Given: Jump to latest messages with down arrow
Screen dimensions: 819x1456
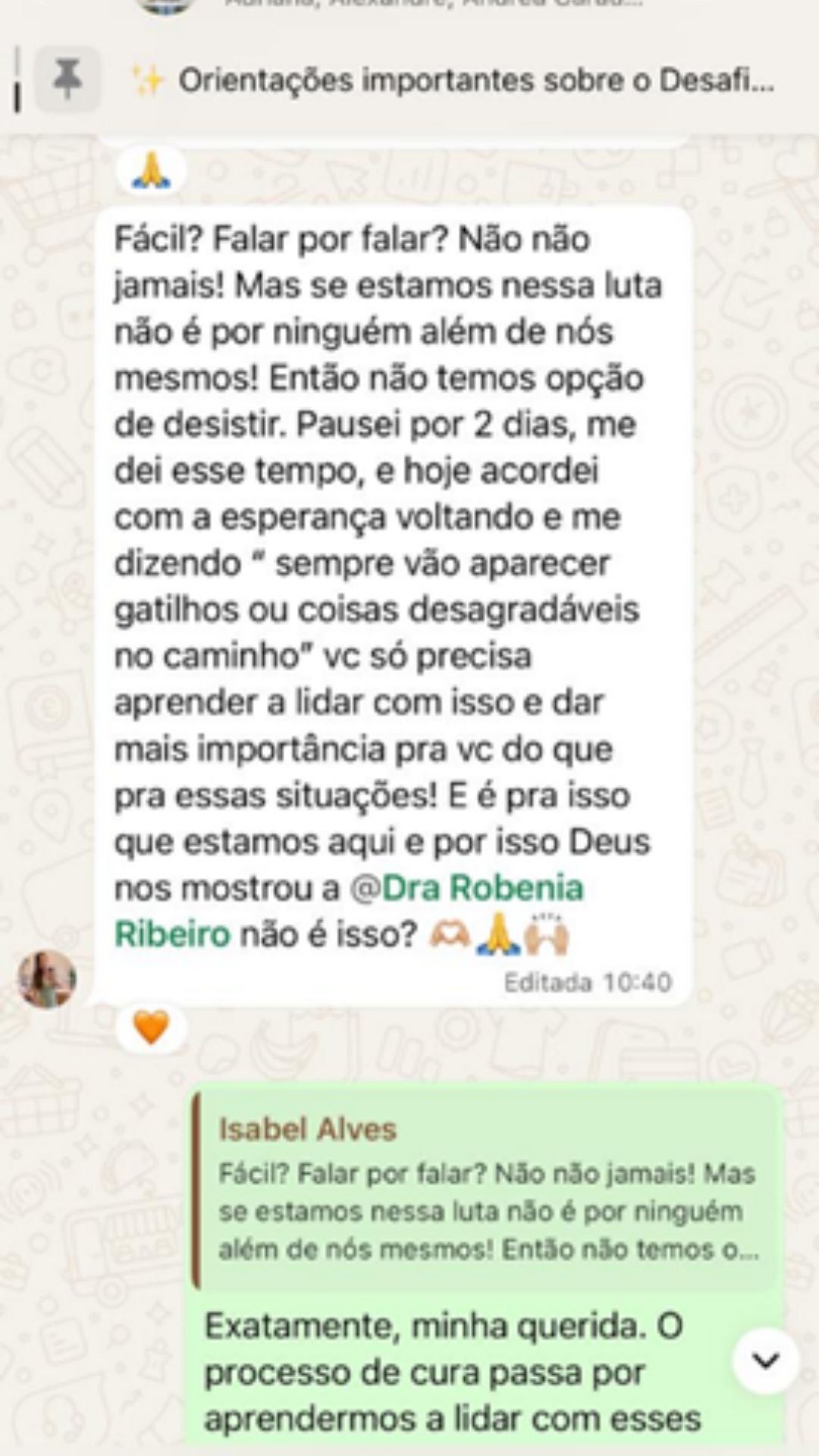Looking at the screenshot, I should (x=766, y=1360).
